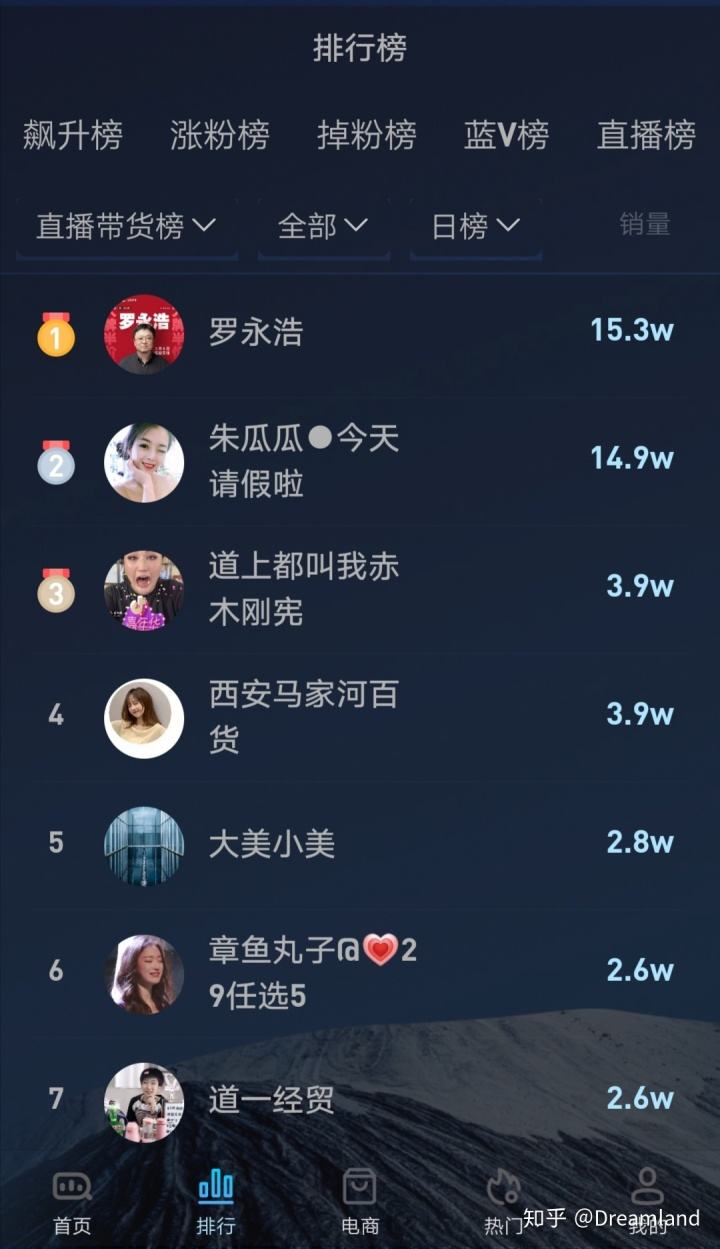Open the 直播带货榜 dropdown

pos(125,225)
